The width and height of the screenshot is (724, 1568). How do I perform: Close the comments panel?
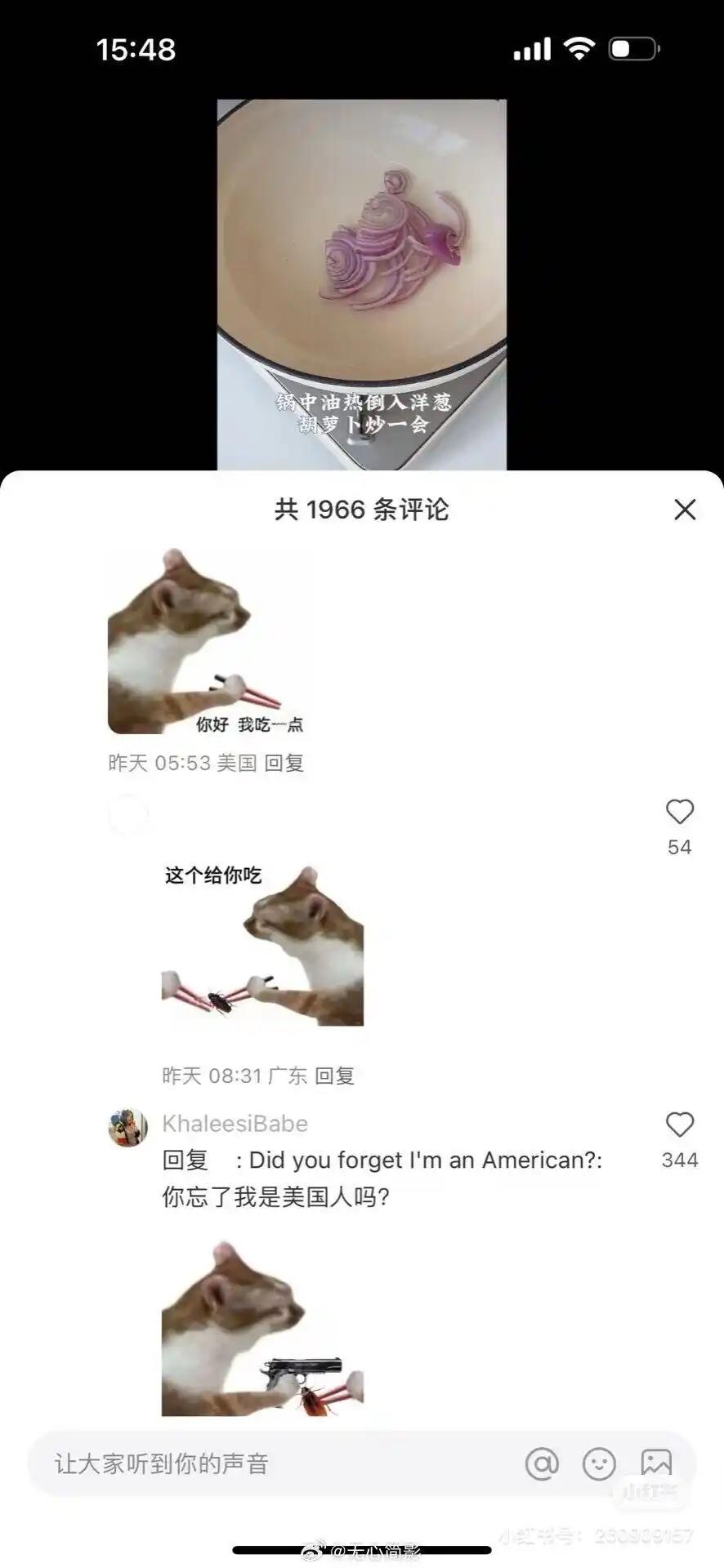click(684, 510)
